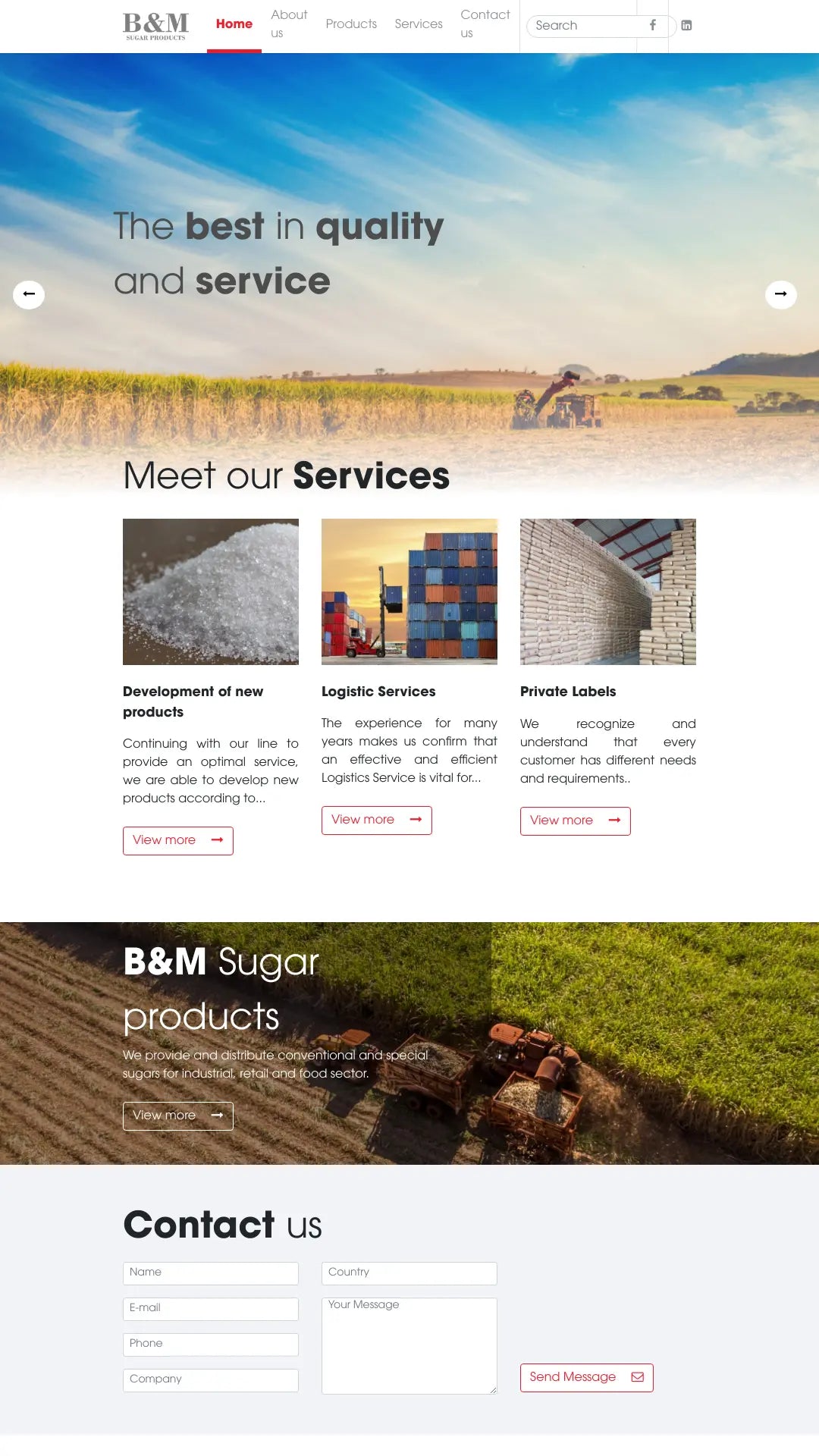Go to Contact us in the header
This screenshot has width=819, height=1456.
(485, 24)
